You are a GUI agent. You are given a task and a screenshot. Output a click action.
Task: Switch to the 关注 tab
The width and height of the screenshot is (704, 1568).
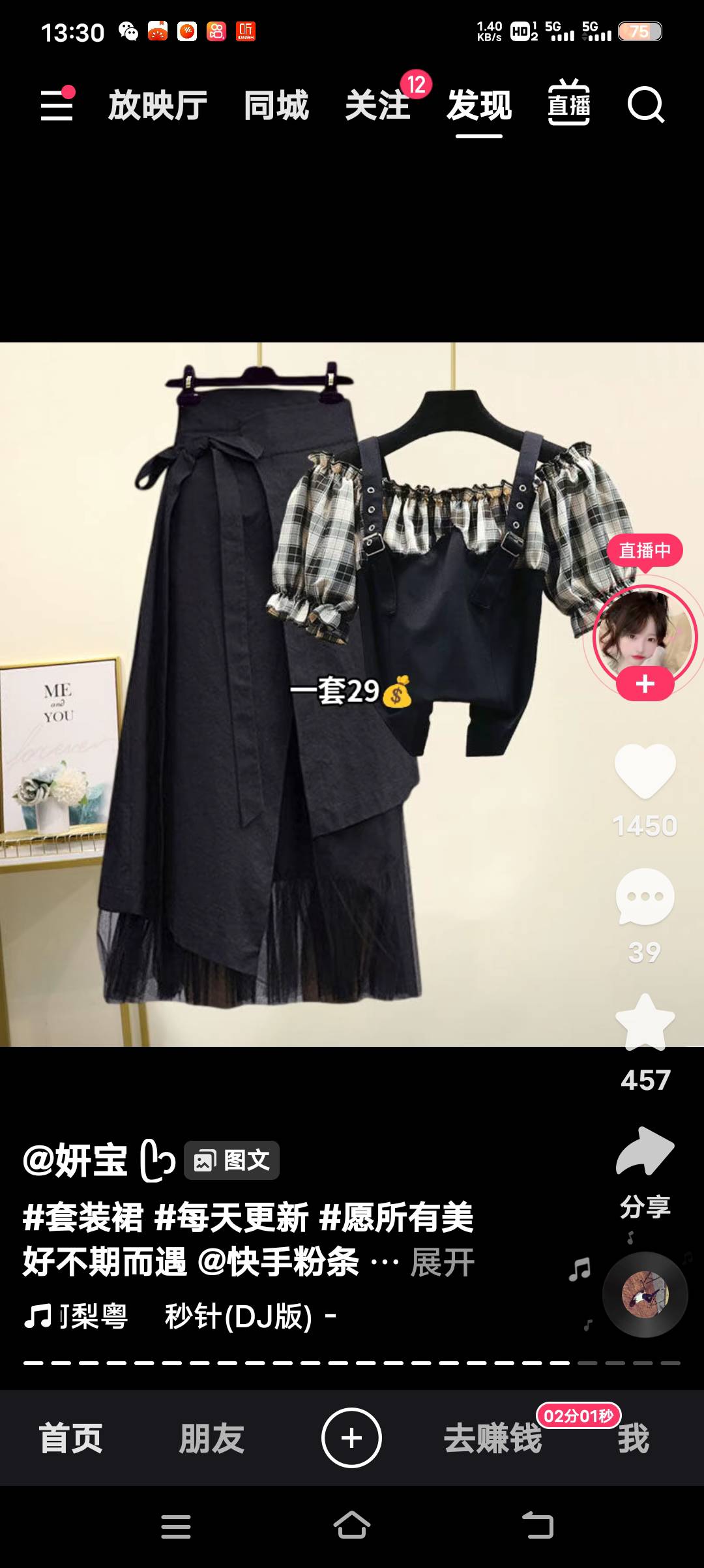point(378,106)
